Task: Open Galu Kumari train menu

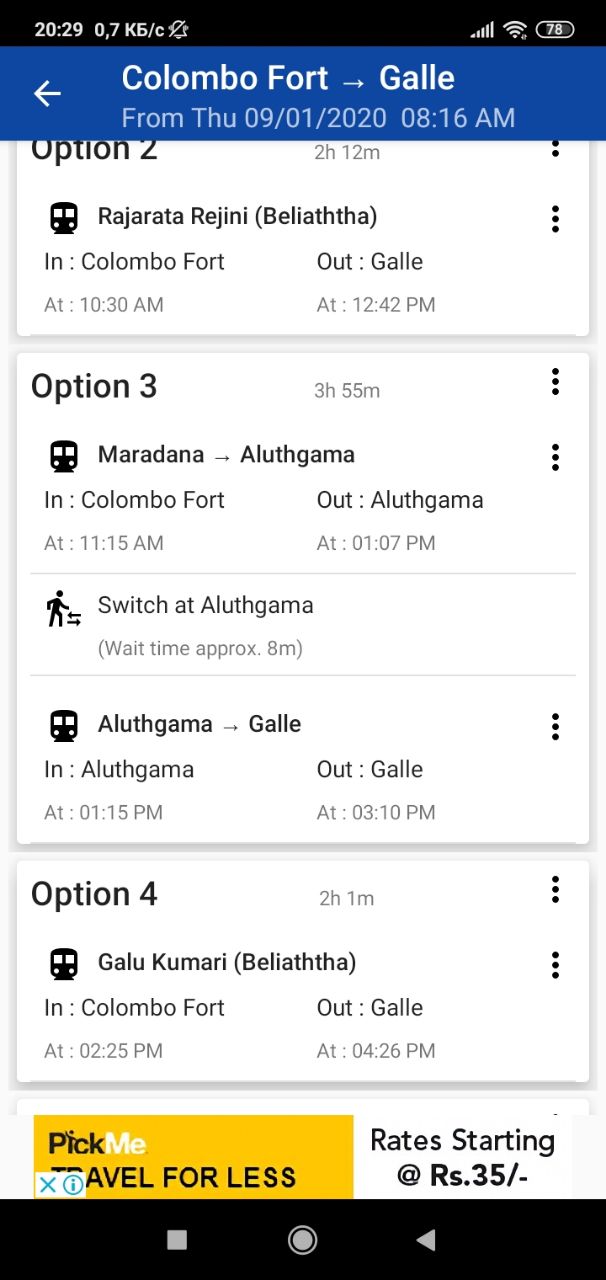Action: point(555,965)
